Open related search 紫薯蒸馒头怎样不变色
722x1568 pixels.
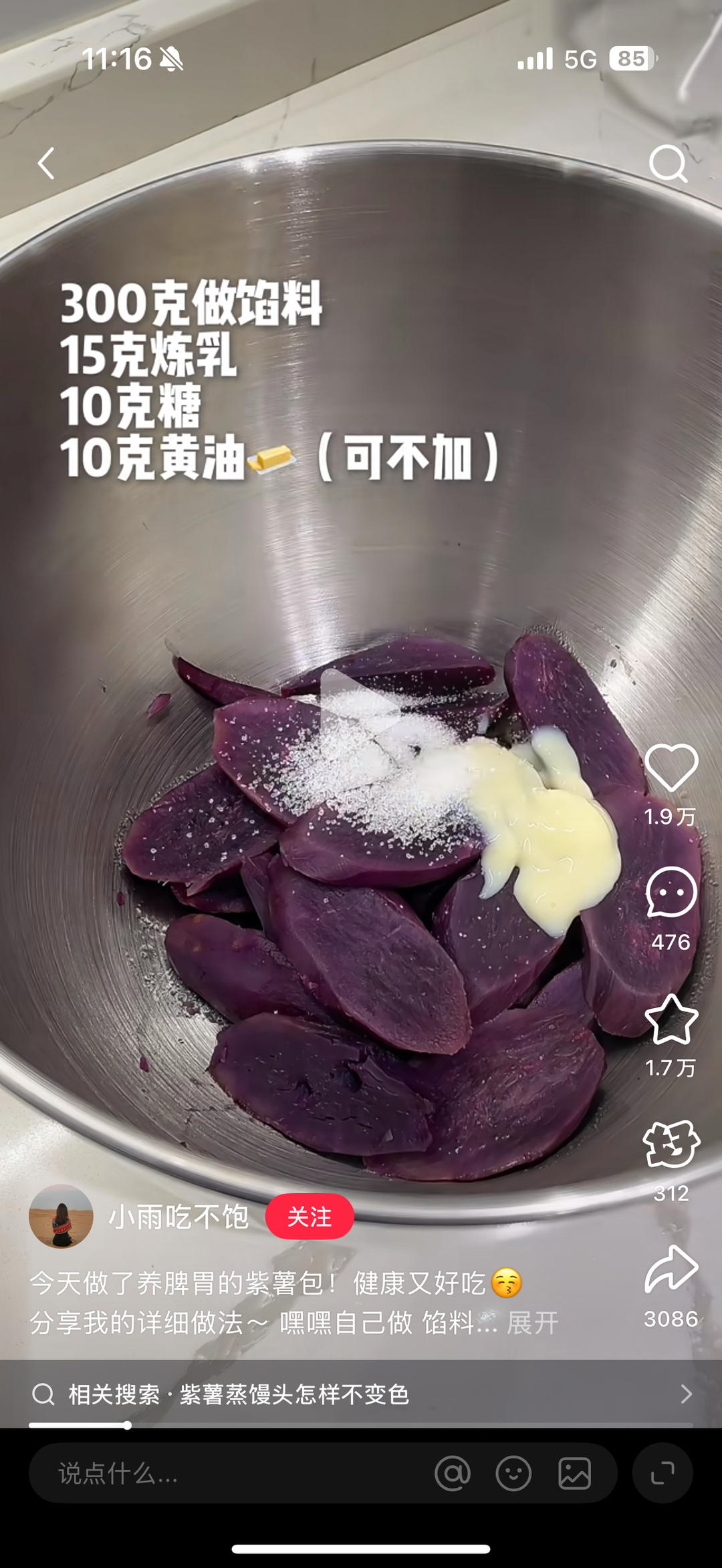coord(361,1394)
